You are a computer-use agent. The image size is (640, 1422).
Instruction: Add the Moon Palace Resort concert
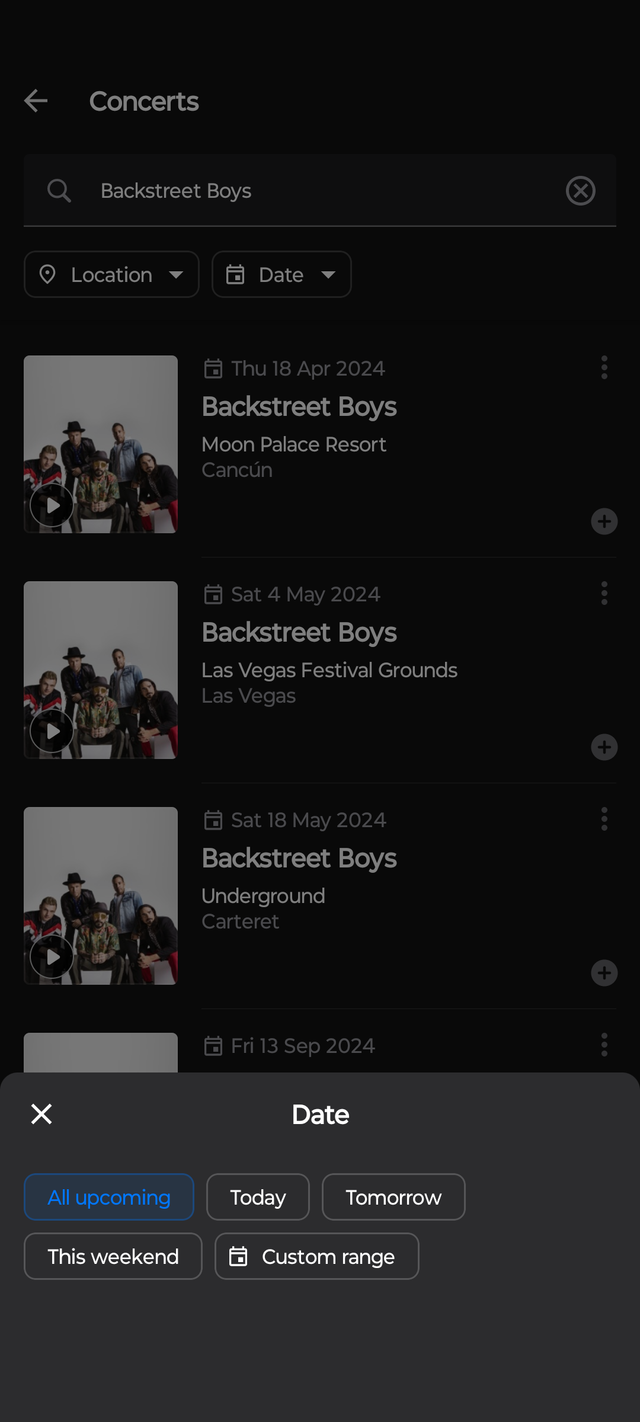pos(604,521)
